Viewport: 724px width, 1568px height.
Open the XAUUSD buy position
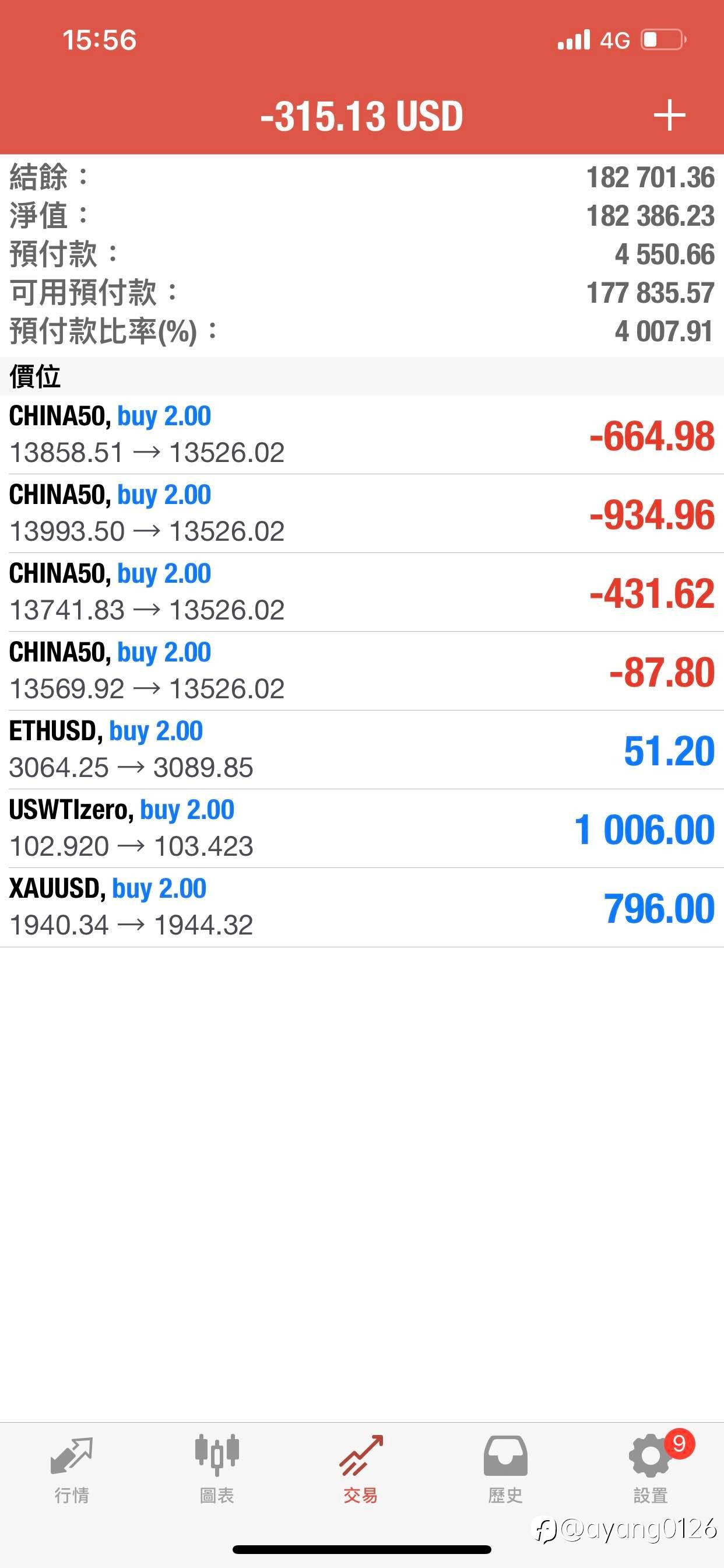click(x=362, y=907)
